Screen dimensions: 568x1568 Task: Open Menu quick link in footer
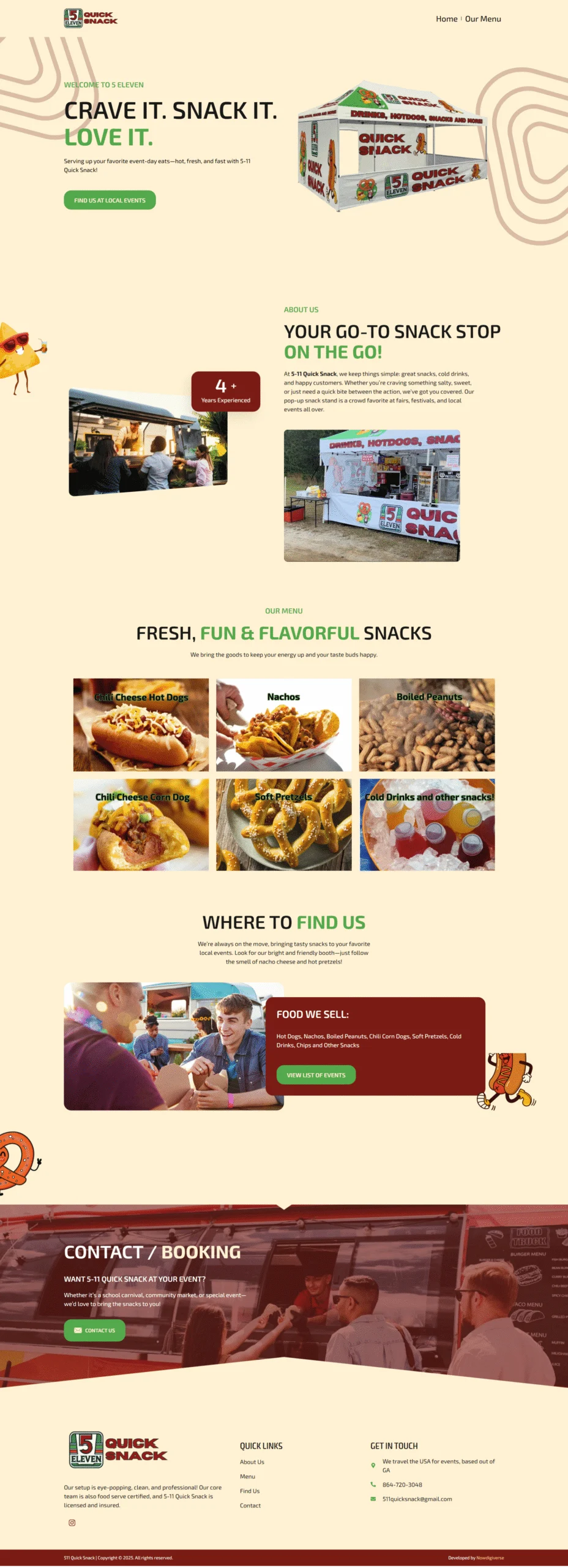pyautogui.click(x=247, y=1477)
